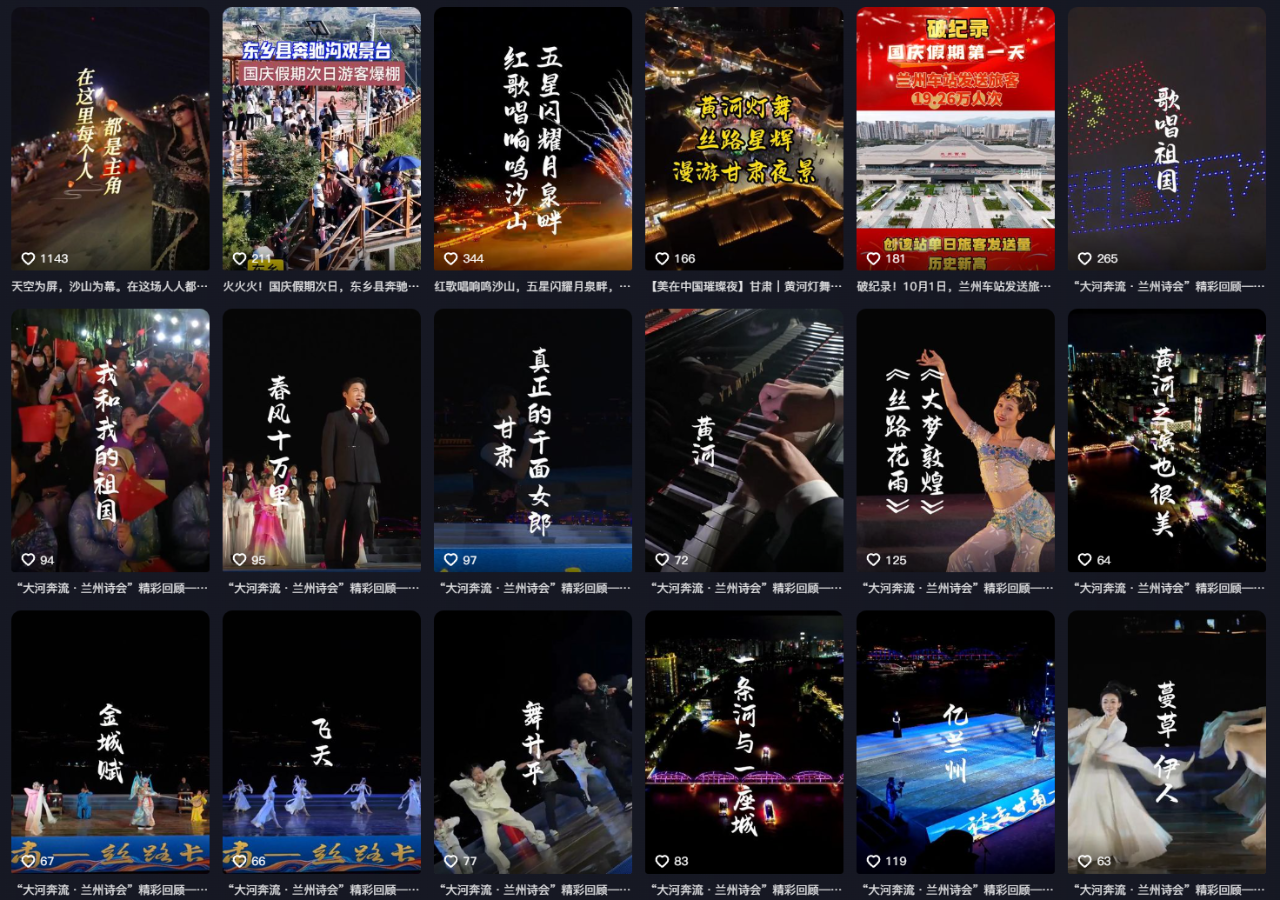Play the 飞天 dance video
The image size is (1280, 900).
321,742
